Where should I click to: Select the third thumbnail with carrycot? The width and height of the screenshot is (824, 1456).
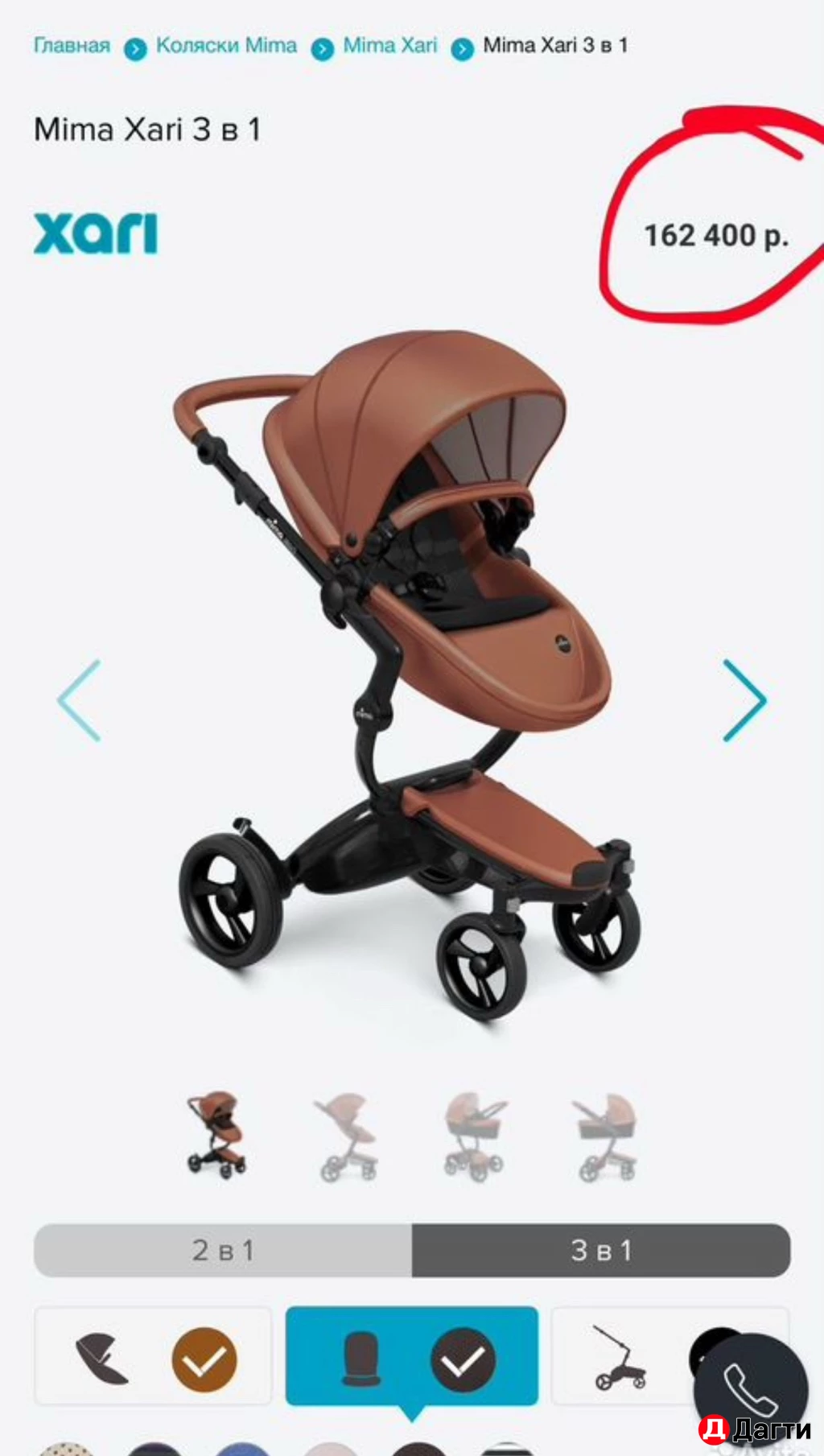(x=476, y=1136)
